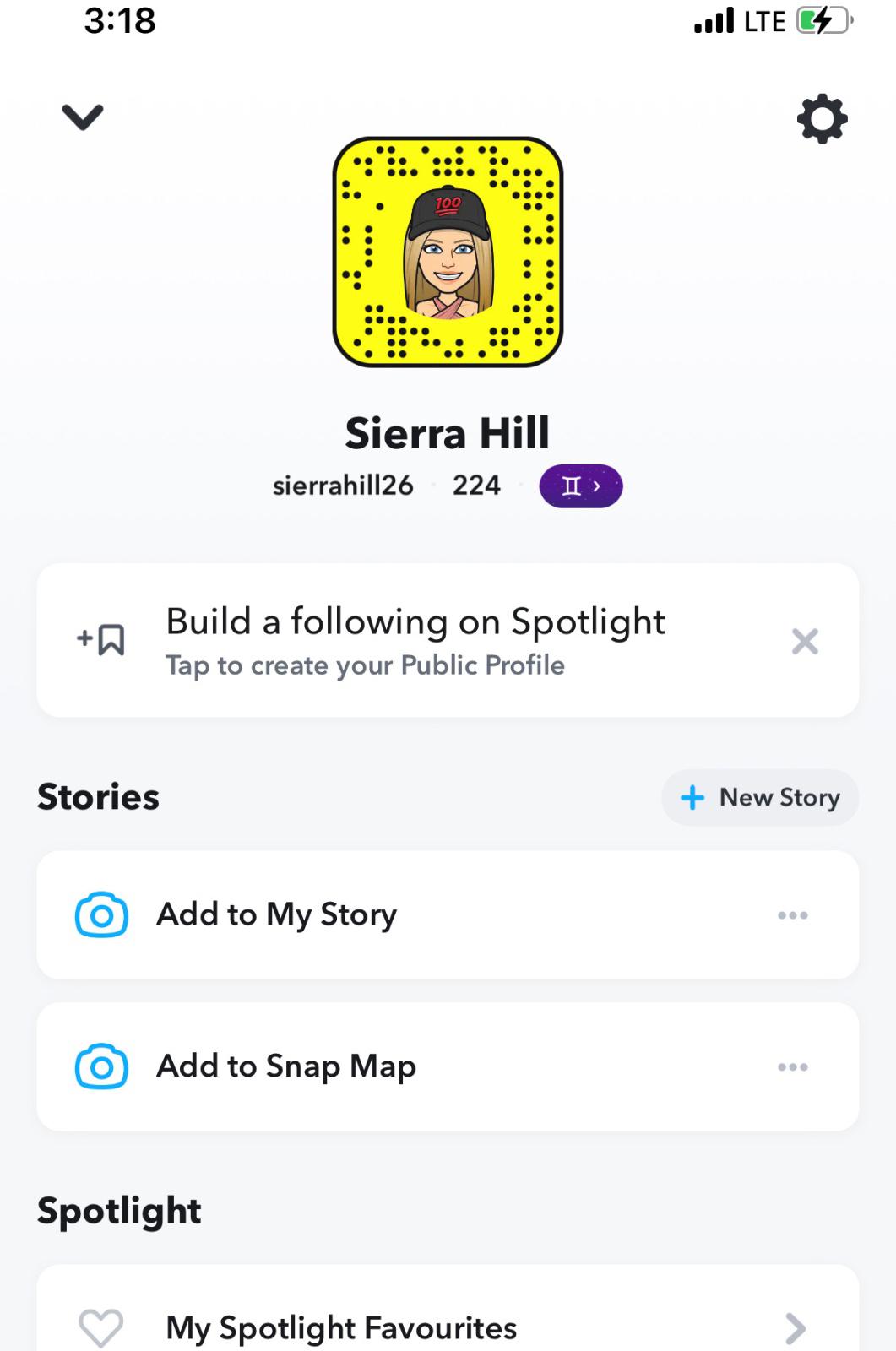Open the Gemini zodiac badge
Viewport: 896px width, 1351px height.
click(x=580, y=486)
